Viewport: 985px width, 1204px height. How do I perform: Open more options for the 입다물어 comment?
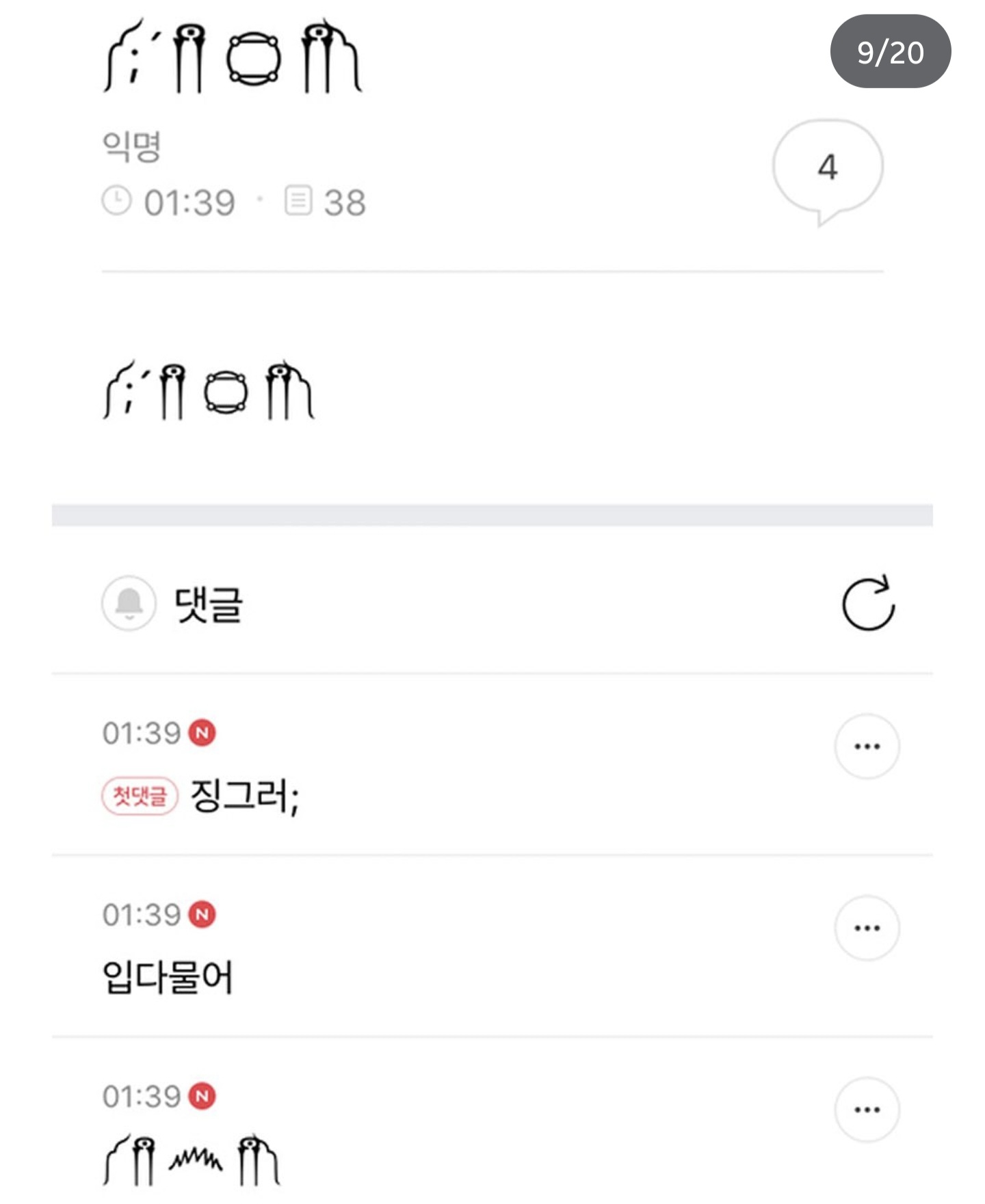pyautogui.click(x=867, y=928)
